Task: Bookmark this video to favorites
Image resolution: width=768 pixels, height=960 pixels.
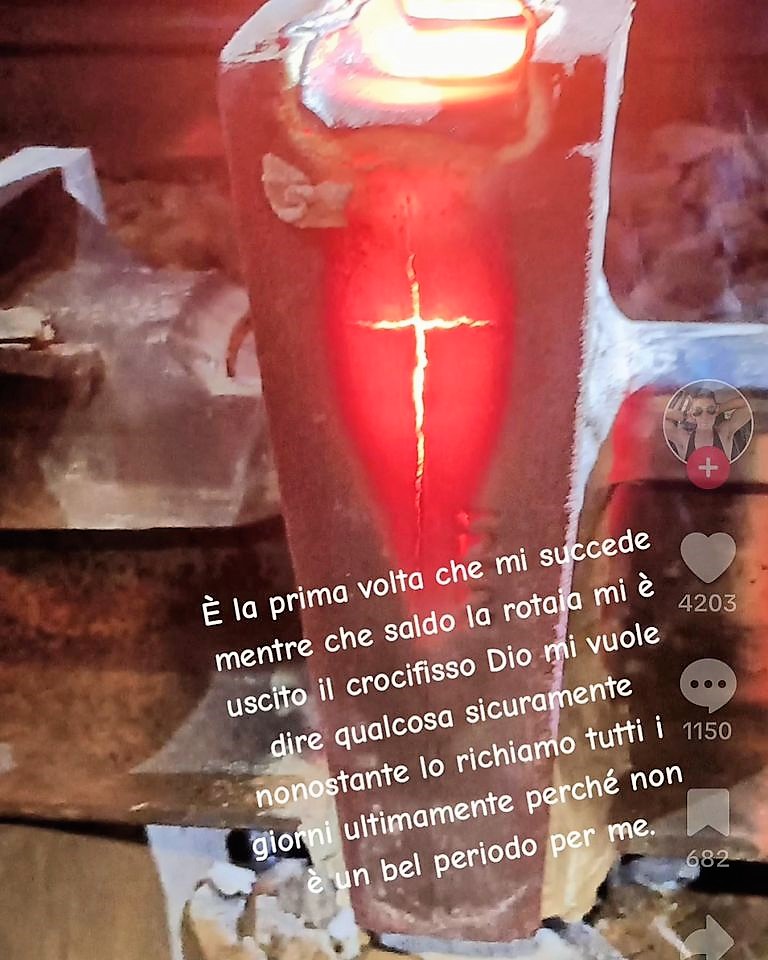Action: point(707,812)
